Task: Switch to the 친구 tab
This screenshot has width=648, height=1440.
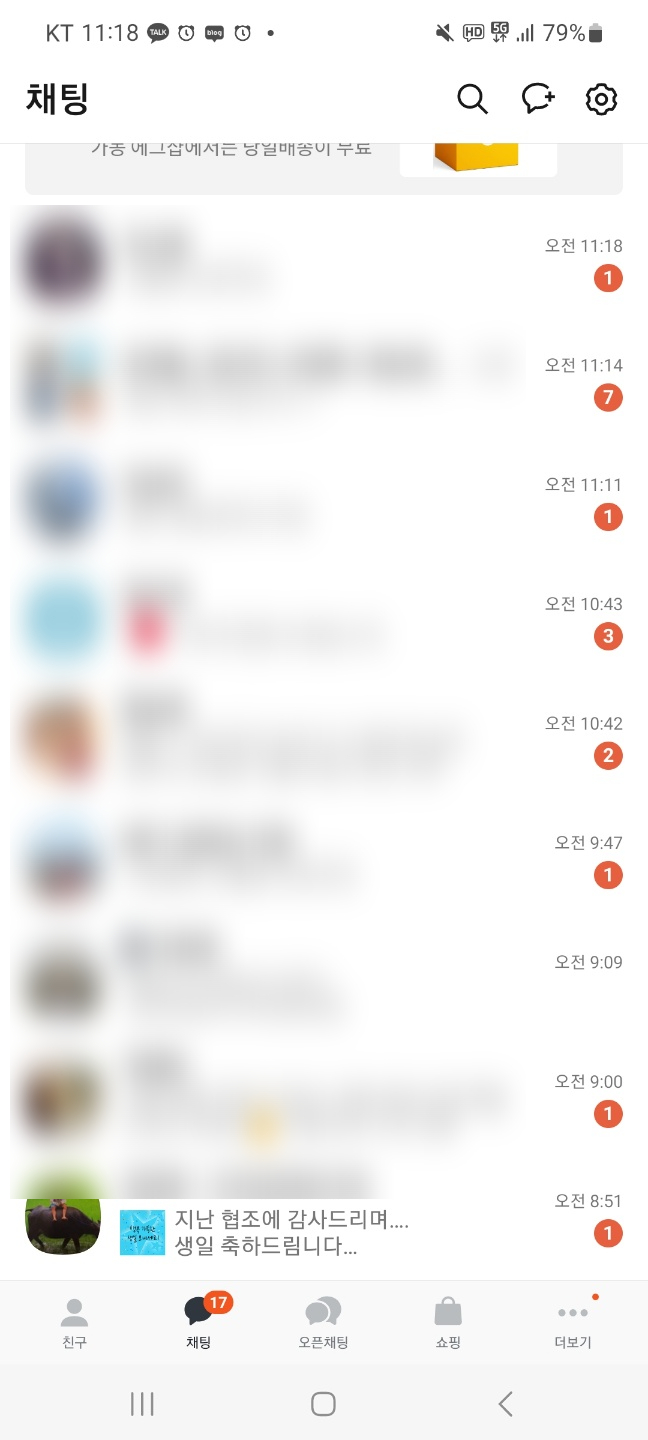Action: click(75, 1324)
